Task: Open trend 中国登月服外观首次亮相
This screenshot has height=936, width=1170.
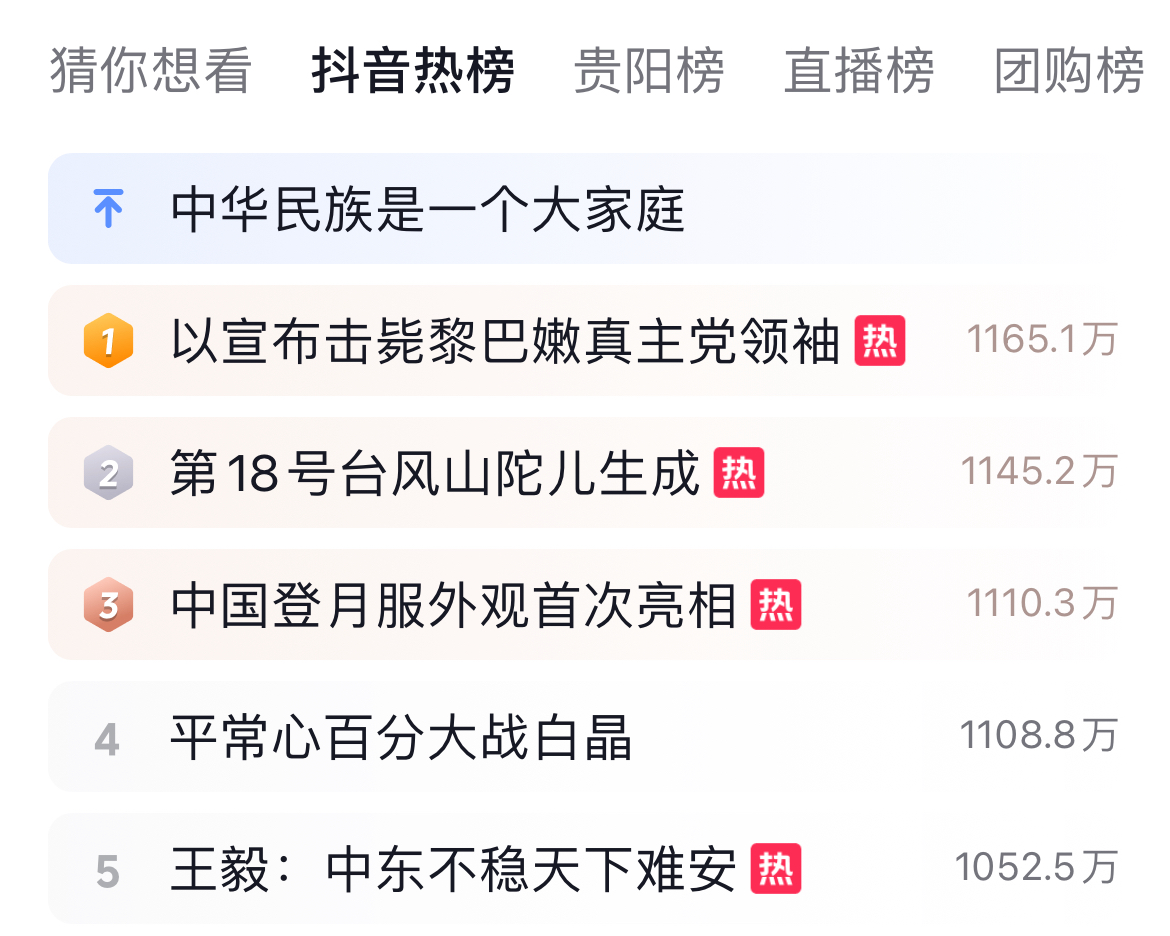Action: (x=453, y=606)
